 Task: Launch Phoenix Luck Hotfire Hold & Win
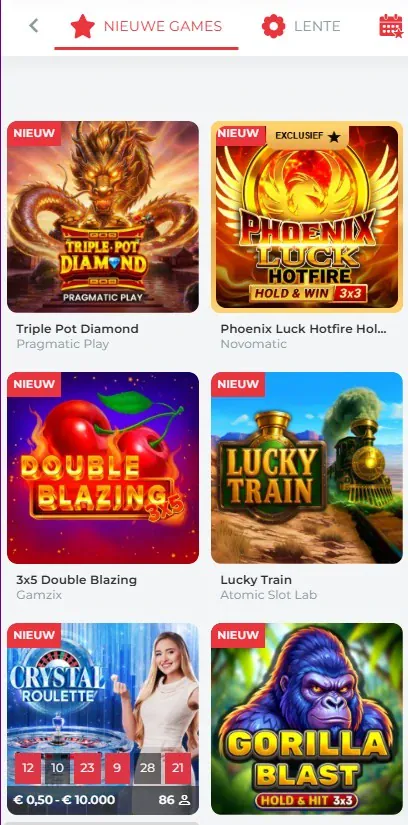[307, 217]
